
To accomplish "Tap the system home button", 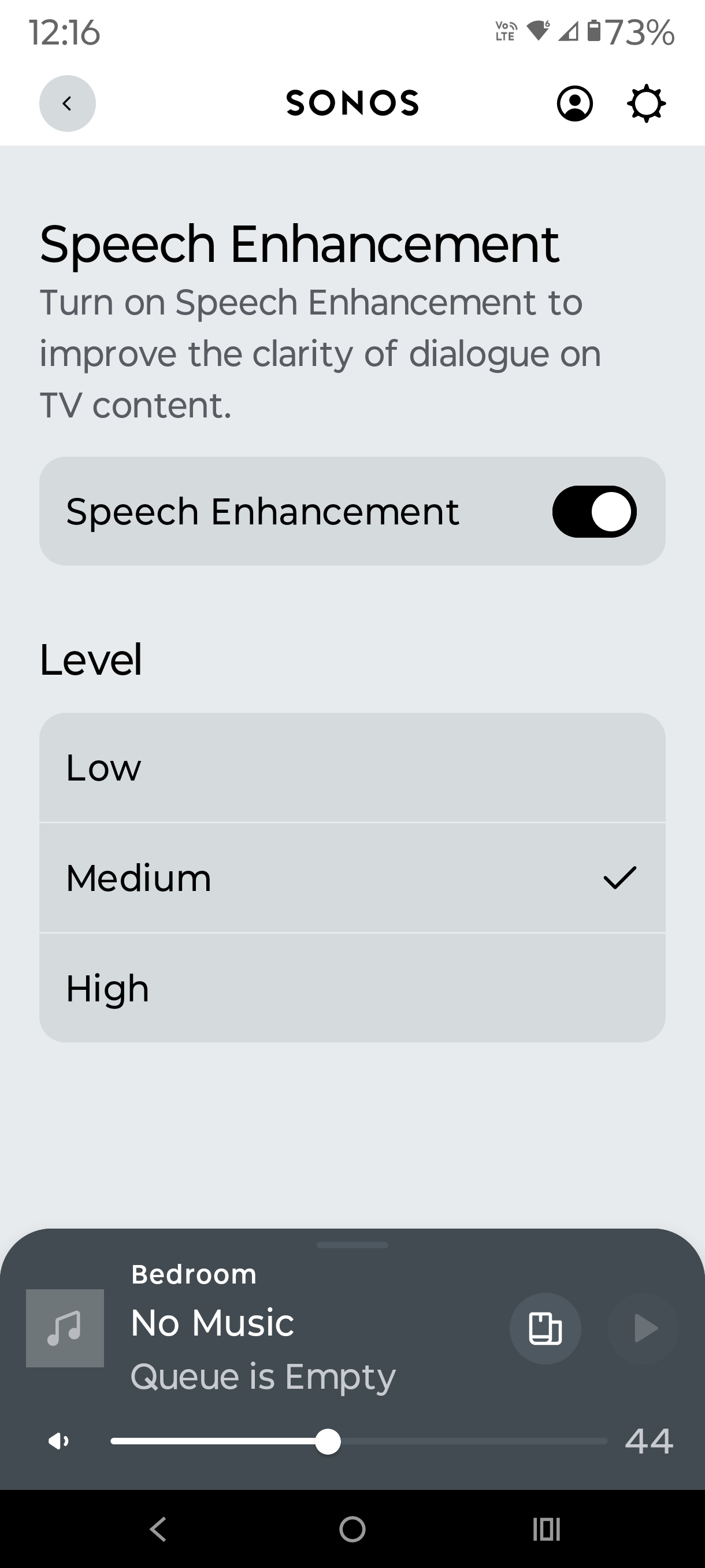I will point(352,1529).
